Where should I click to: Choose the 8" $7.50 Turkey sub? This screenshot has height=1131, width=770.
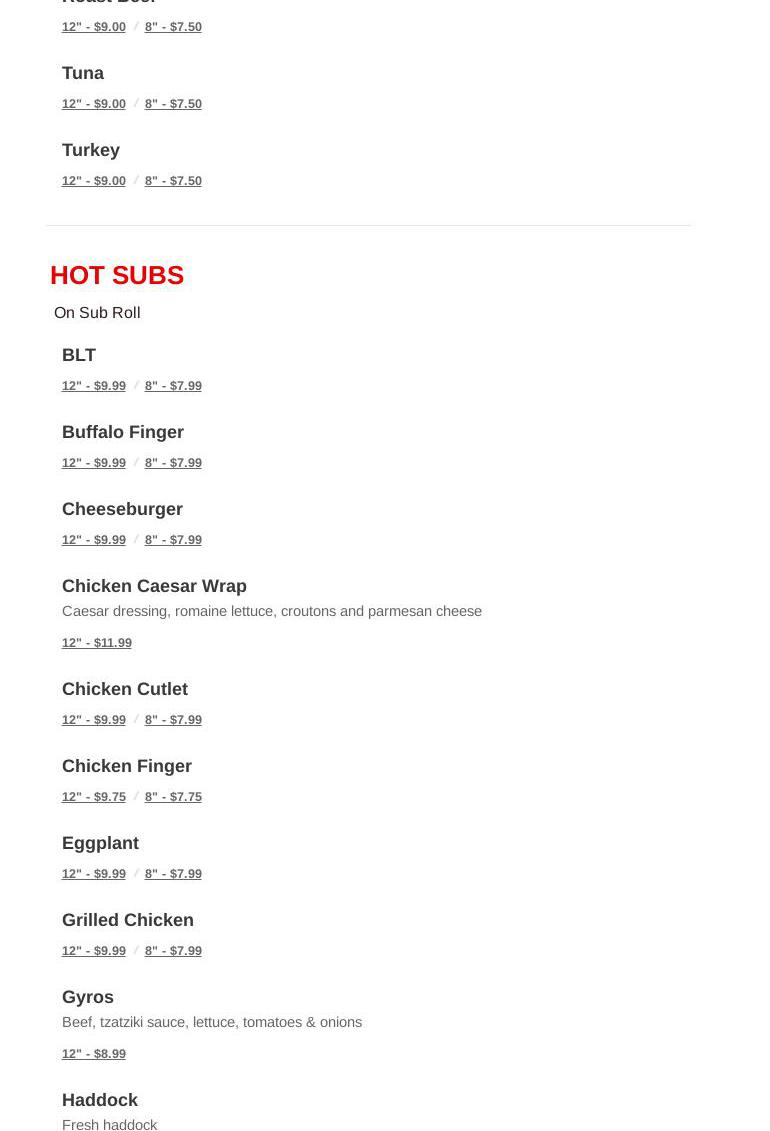point(173,181)
